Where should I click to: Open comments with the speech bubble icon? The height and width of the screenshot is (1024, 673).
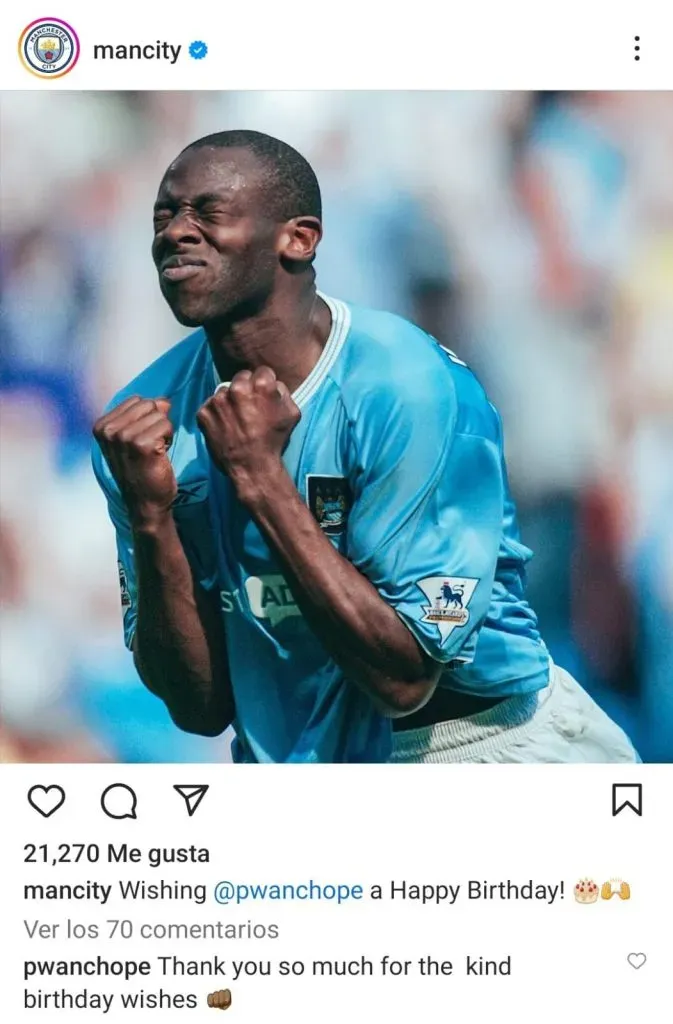point(119,800)
